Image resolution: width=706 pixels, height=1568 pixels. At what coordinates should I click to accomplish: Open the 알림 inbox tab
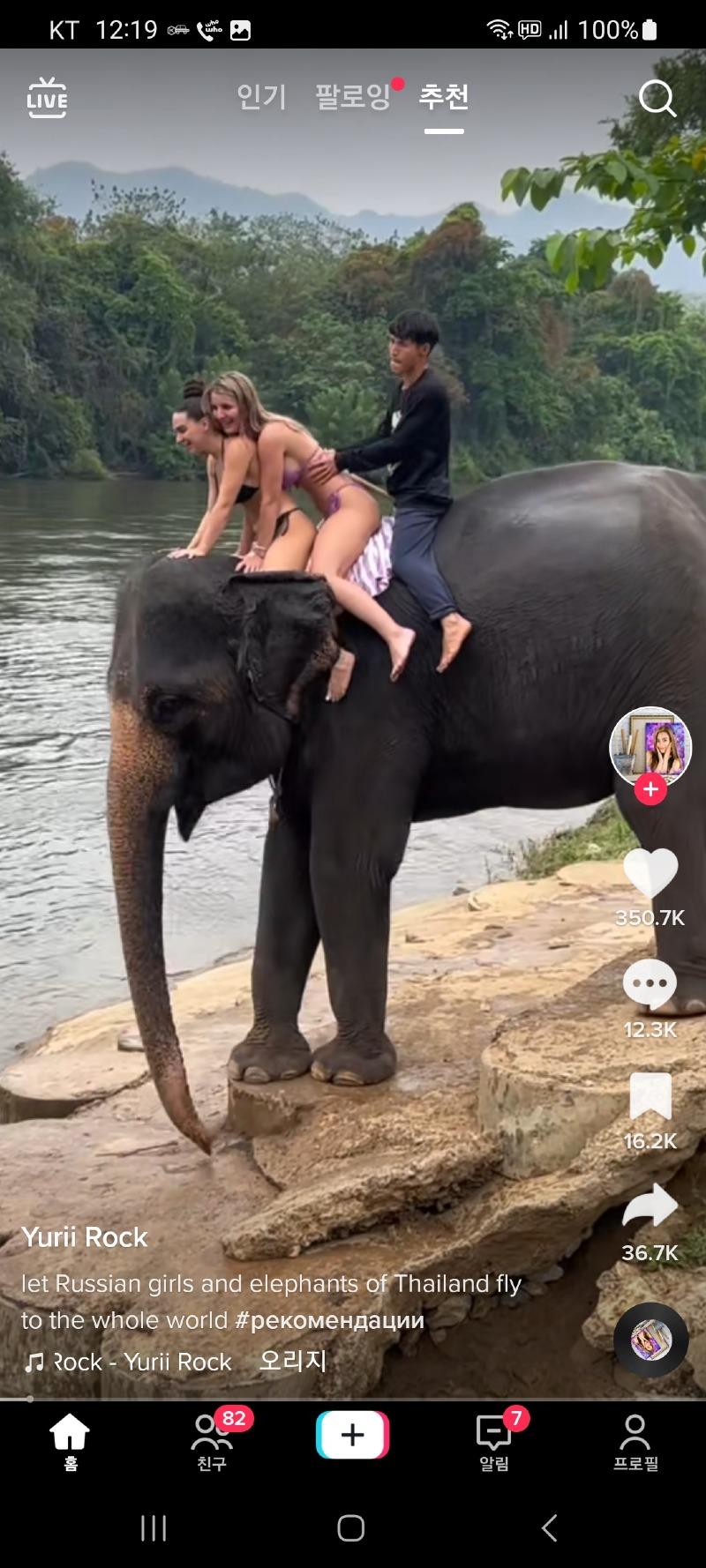tap(494, 1443)
